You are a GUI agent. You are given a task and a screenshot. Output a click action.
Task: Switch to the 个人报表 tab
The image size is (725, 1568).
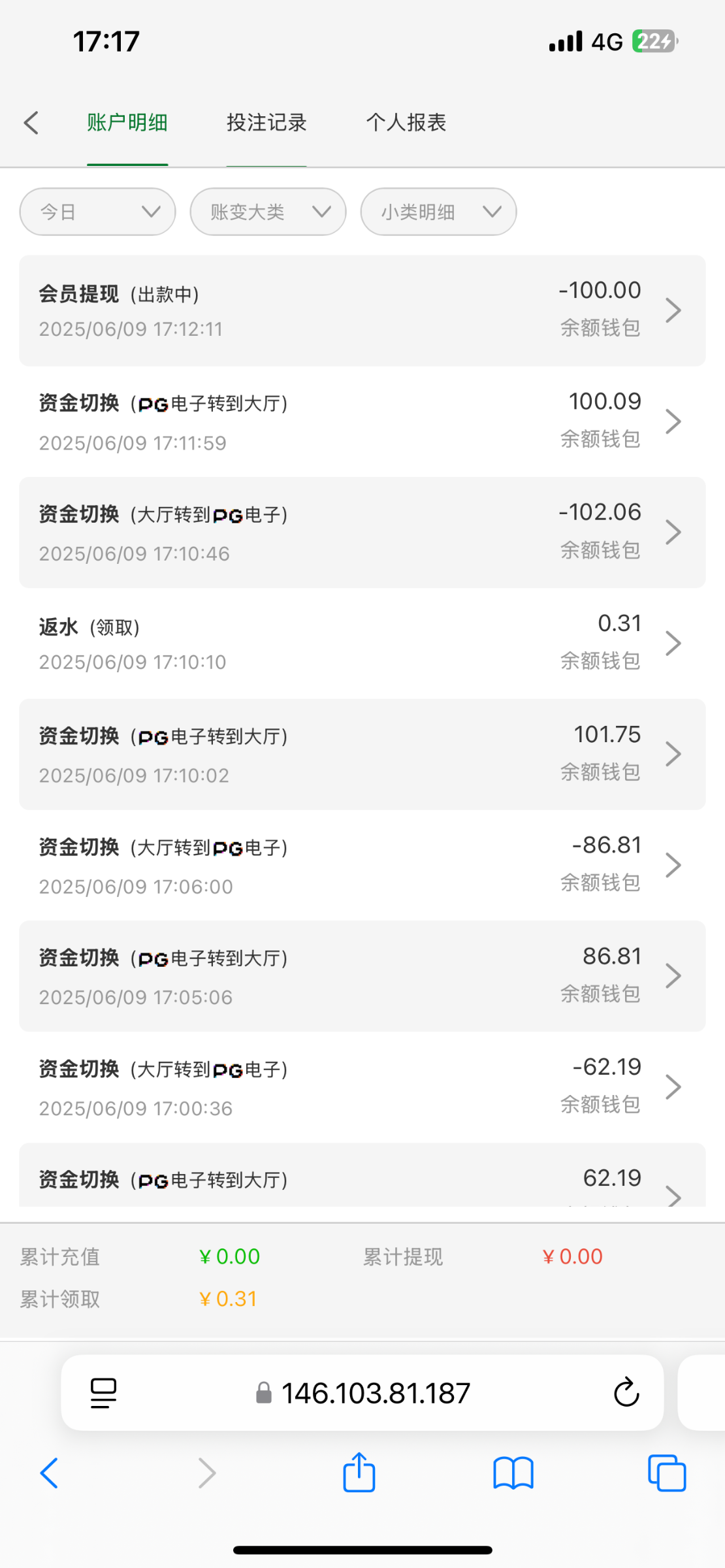tap(406, 122)
